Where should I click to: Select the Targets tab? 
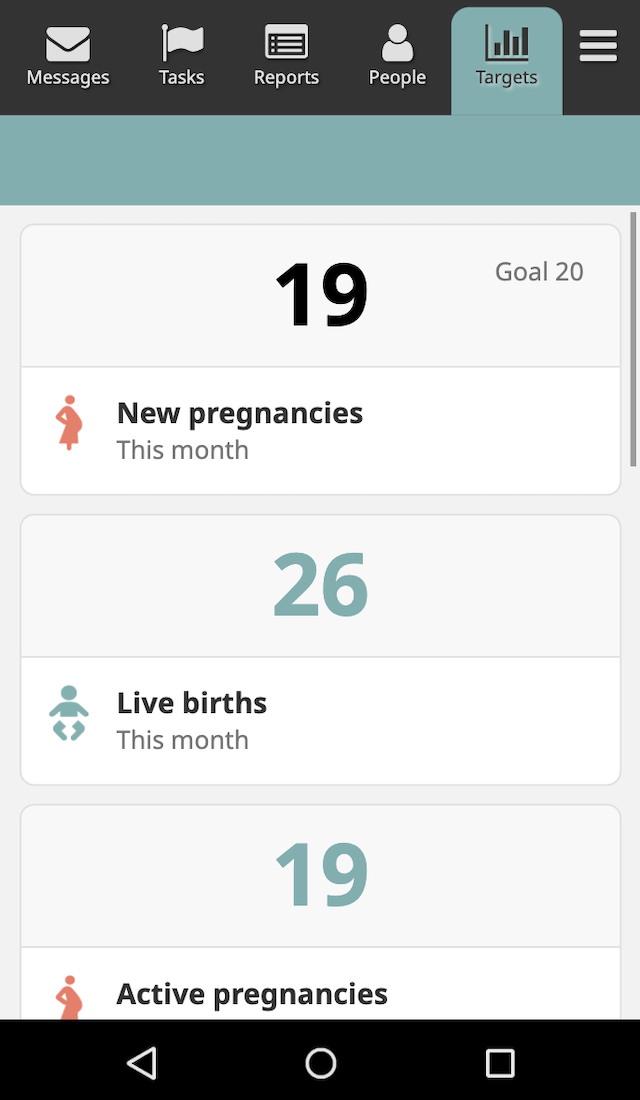(507, 60)
